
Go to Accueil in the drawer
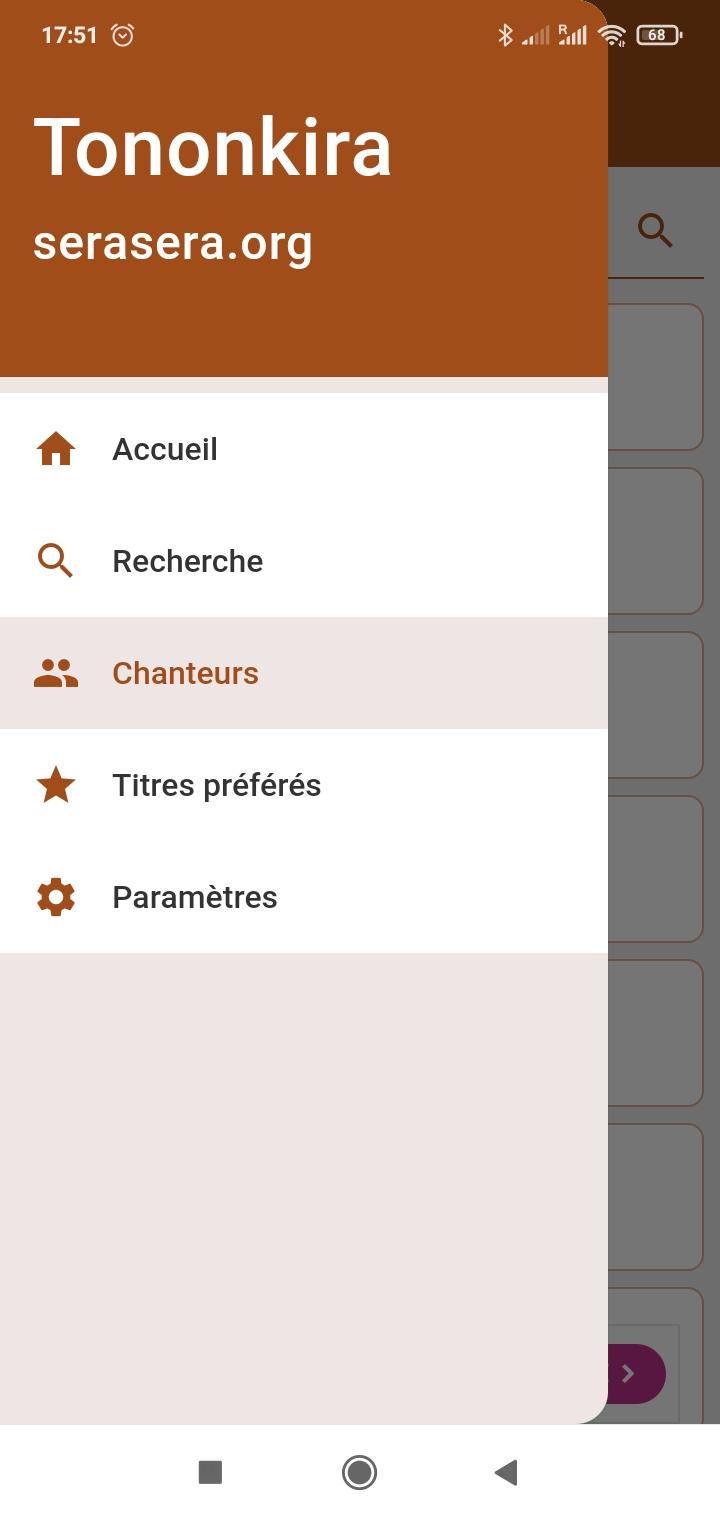(x=165, y=450)
